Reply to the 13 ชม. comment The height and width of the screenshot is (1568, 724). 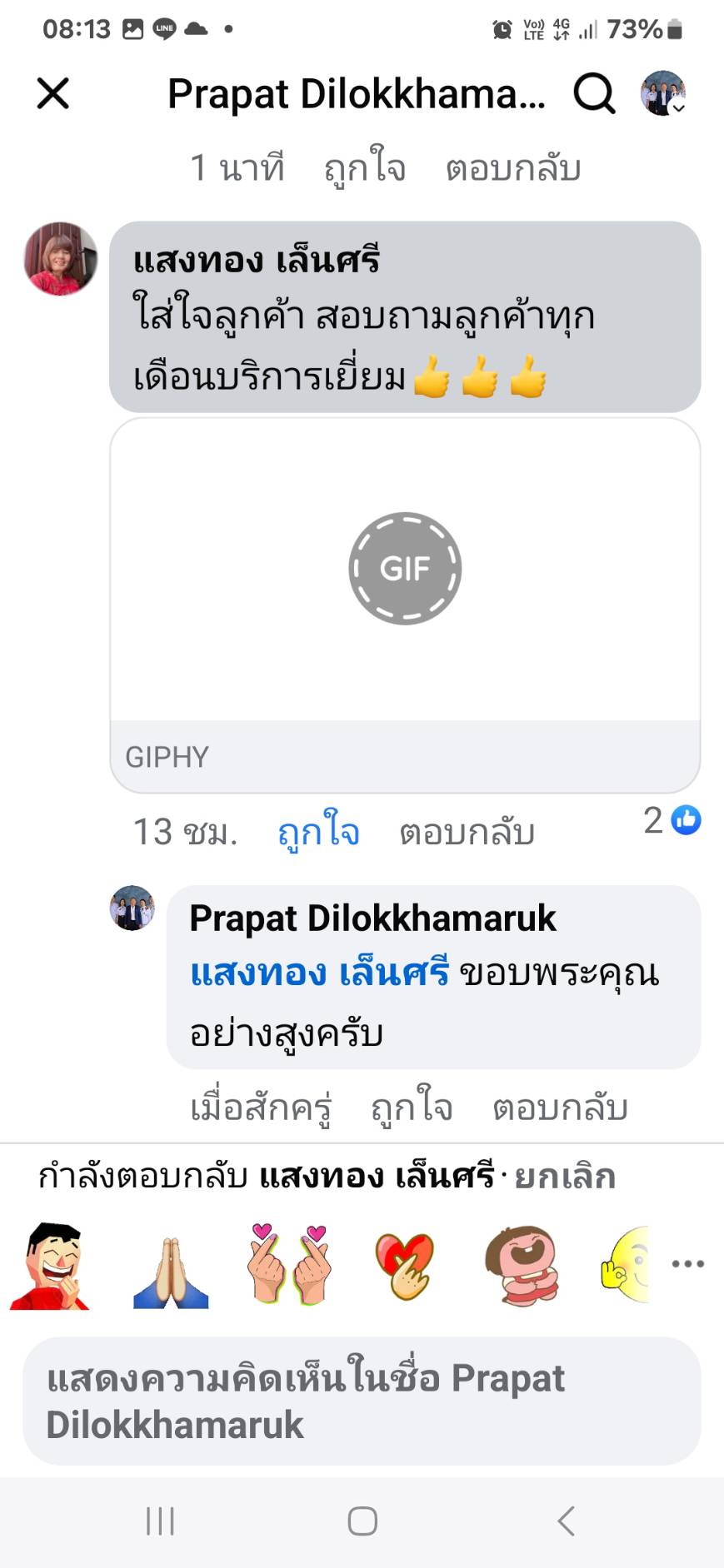click(x=467, y=832)
